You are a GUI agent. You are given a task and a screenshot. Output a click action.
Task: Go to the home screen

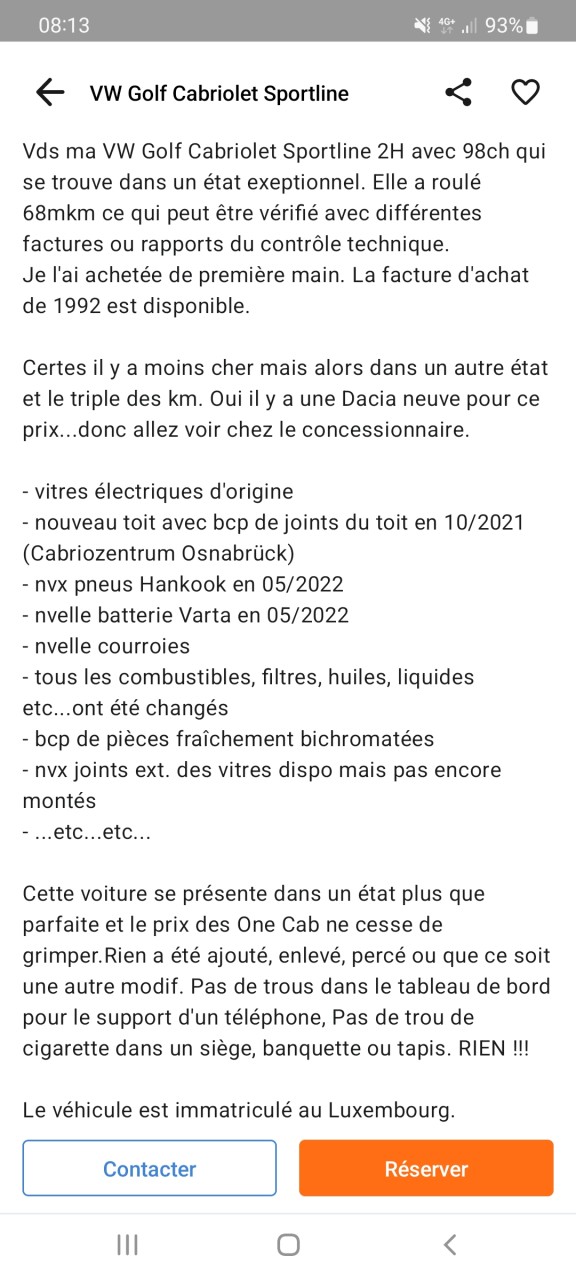coord(288,1244)
